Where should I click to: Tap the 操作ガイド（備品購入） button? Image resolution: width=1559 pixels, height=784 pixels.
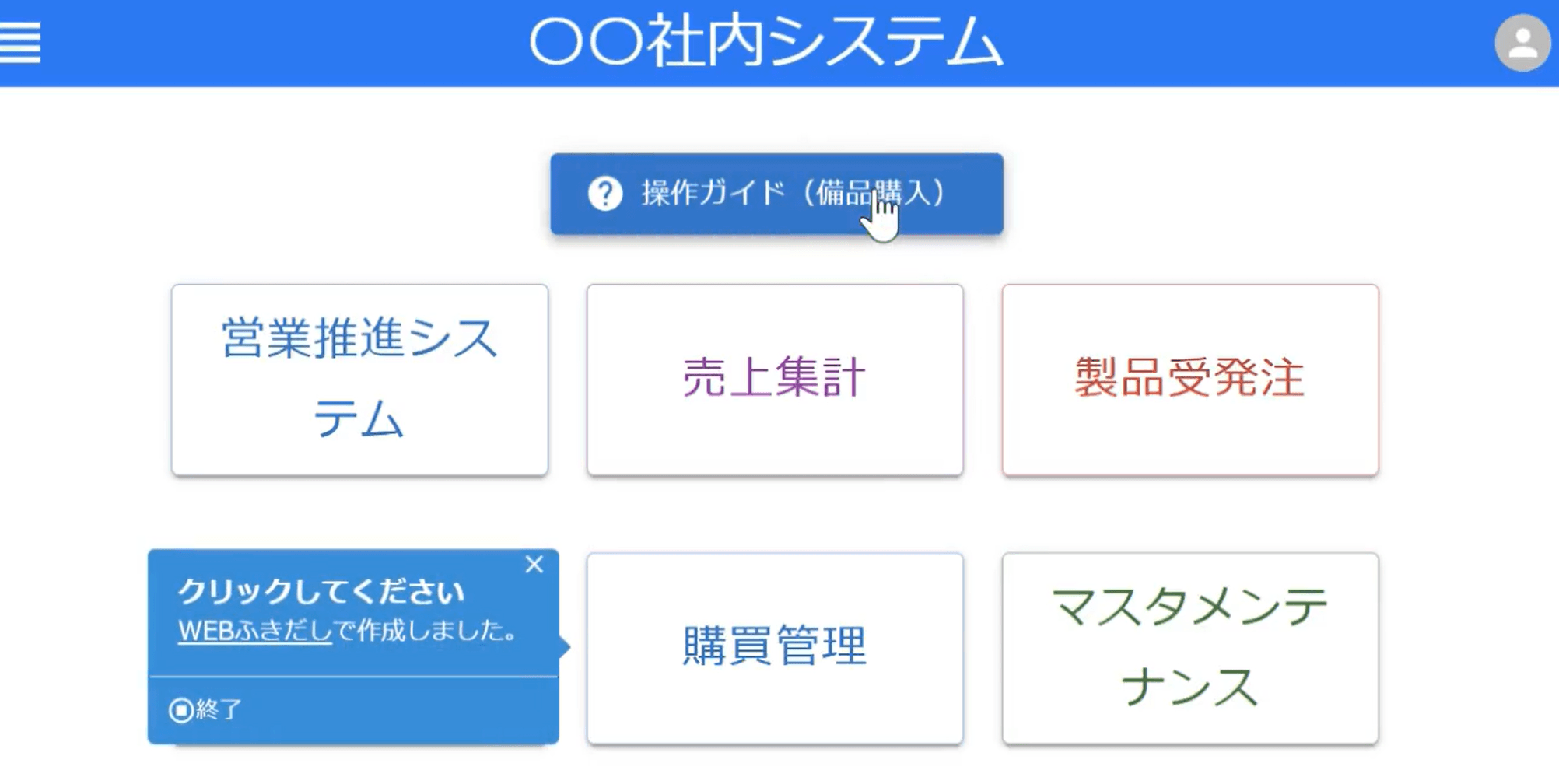click(x=776, y=194)
